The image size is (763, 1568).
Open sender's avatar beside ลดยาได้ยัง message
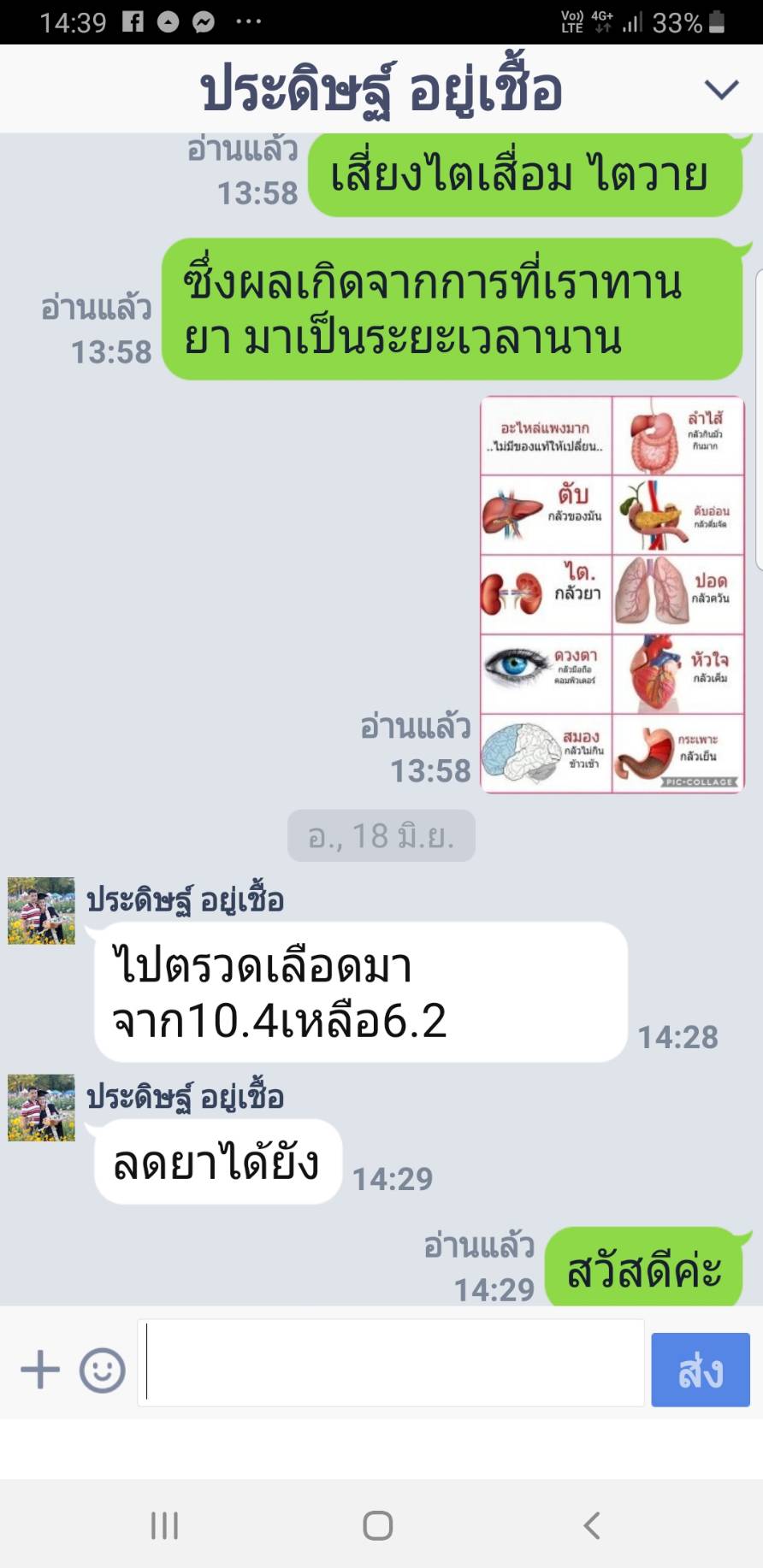pos(41,1108)
